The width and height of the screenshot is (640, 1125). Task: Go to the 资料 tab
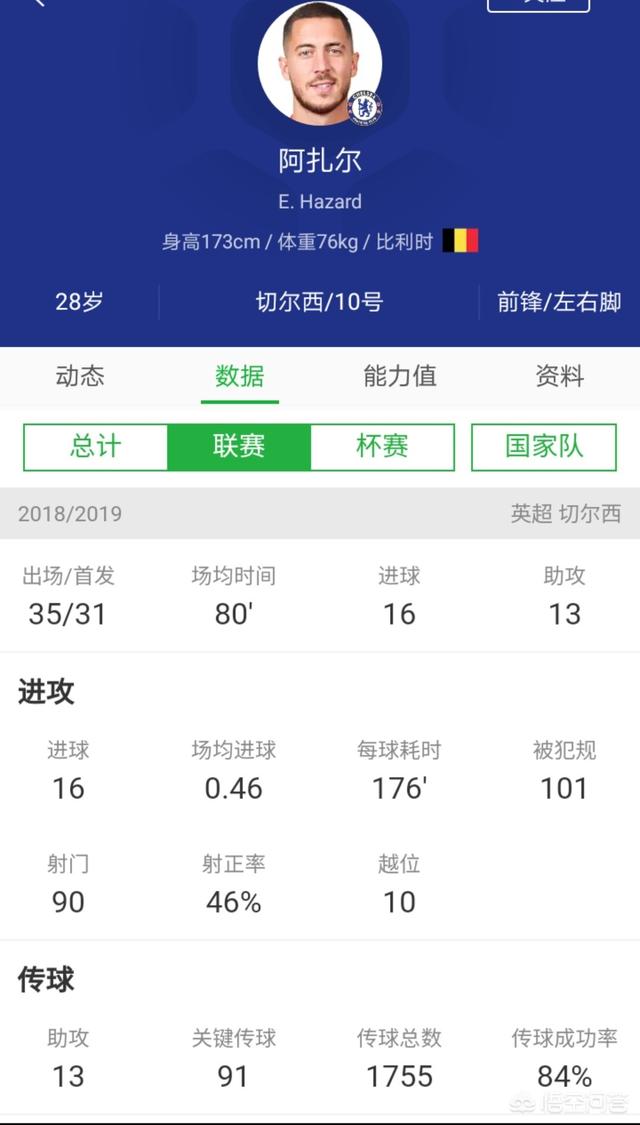[560, 377]
